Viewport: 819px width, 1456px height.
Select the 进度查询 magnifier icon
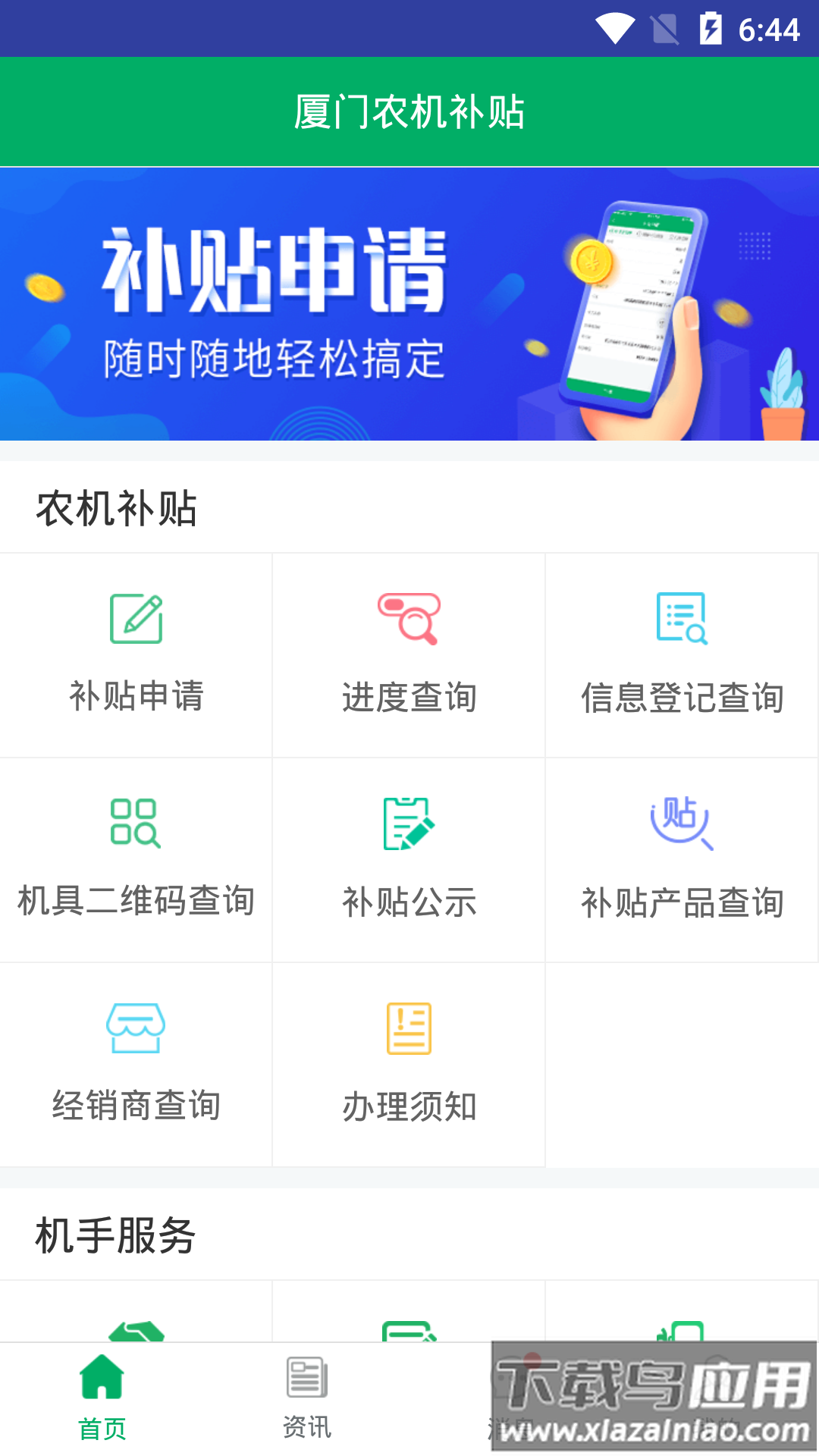(x=409, y=618)
